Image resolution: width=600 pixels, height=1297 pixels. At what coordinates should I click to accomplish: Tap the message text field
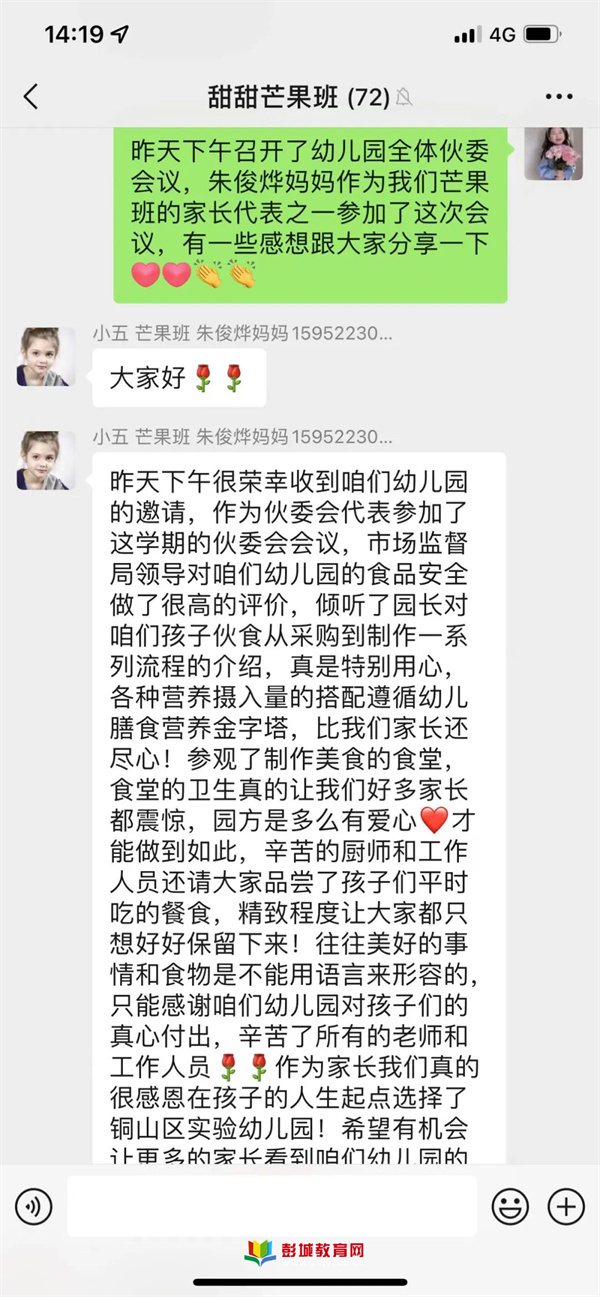tap(272, 1206)
